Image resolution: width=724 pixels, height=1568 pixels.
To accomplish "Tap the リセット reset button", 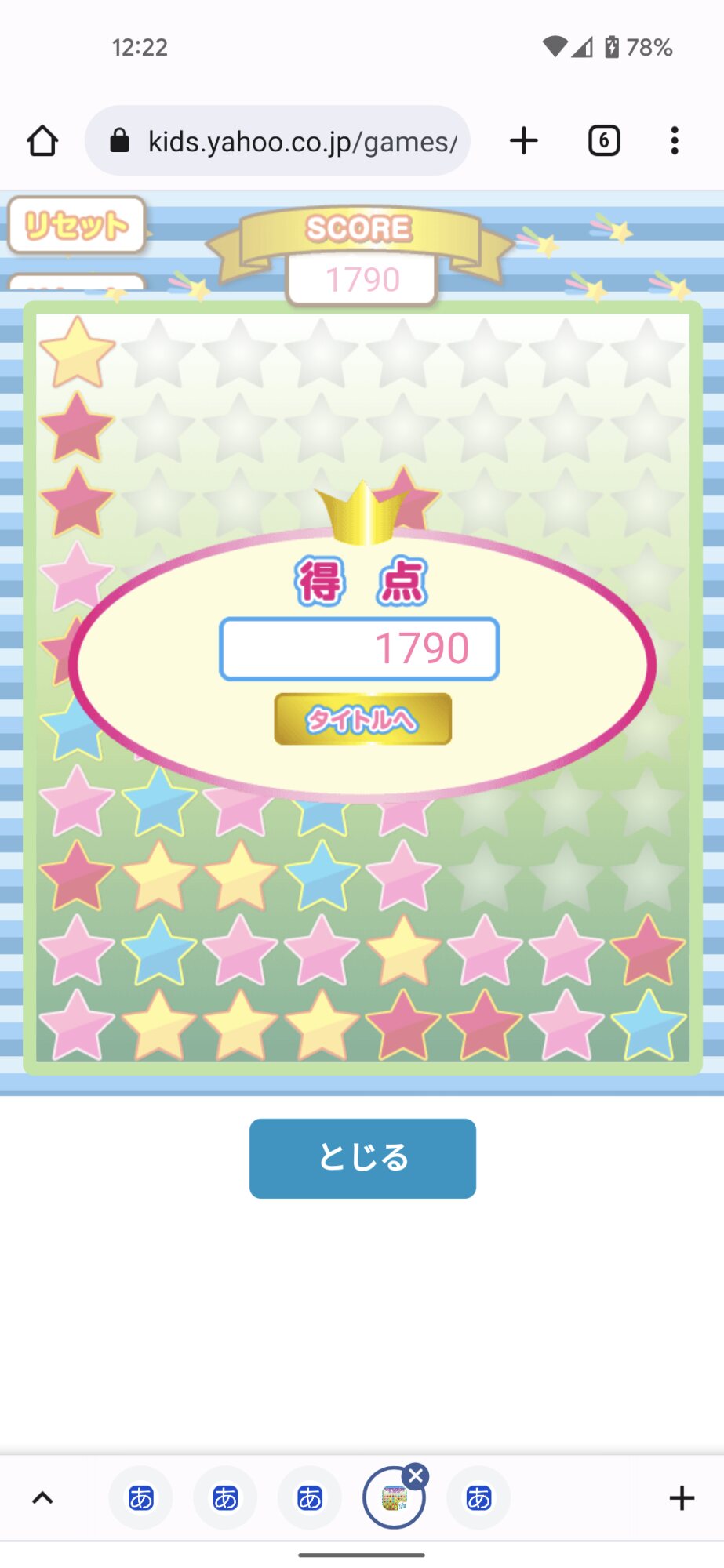I will 76,226.
